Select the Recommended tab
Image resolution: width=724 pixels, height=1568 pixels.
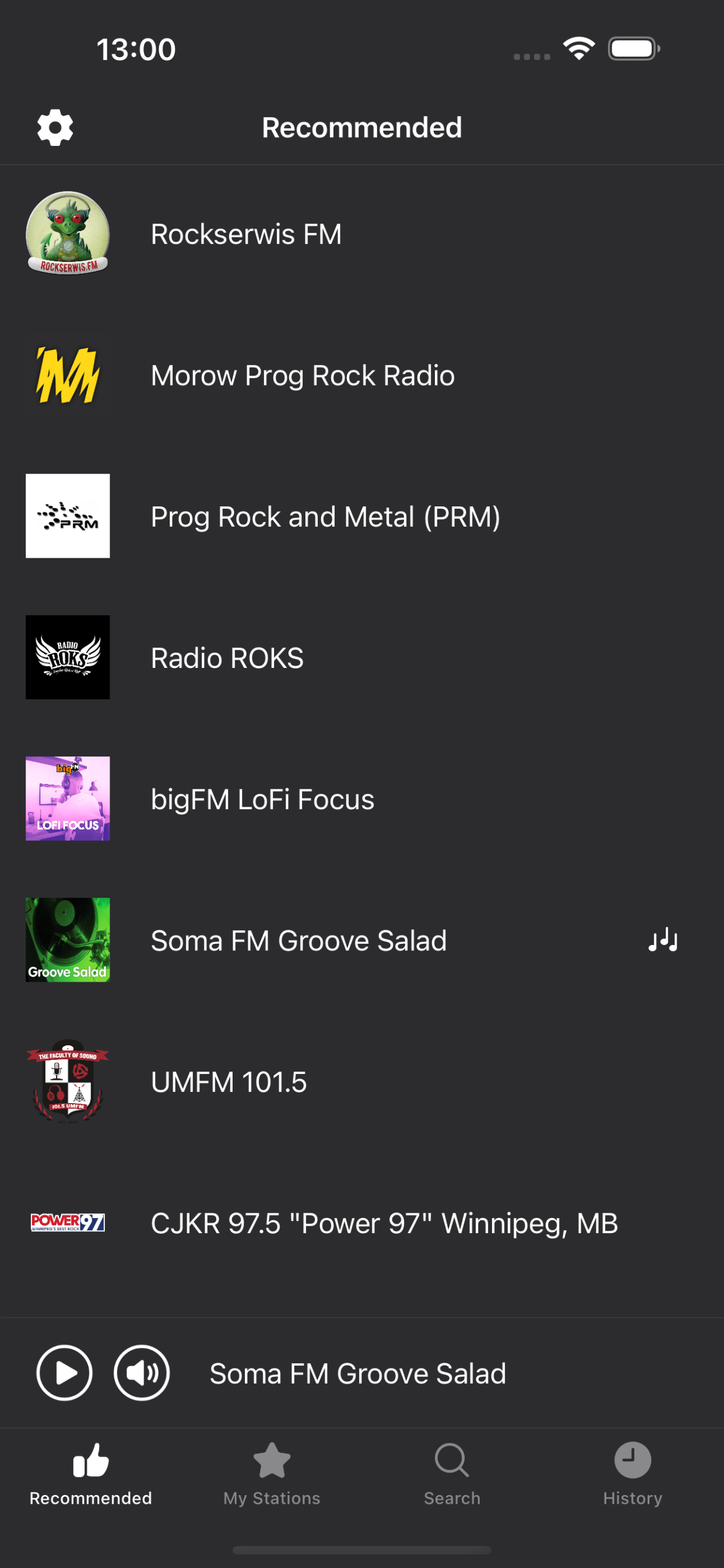coord(91,1473)
